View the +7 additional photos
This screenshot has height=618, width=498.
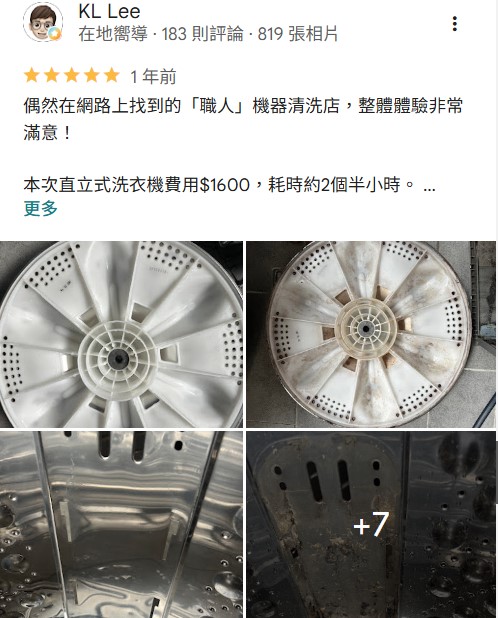click(x=371, y=525)
